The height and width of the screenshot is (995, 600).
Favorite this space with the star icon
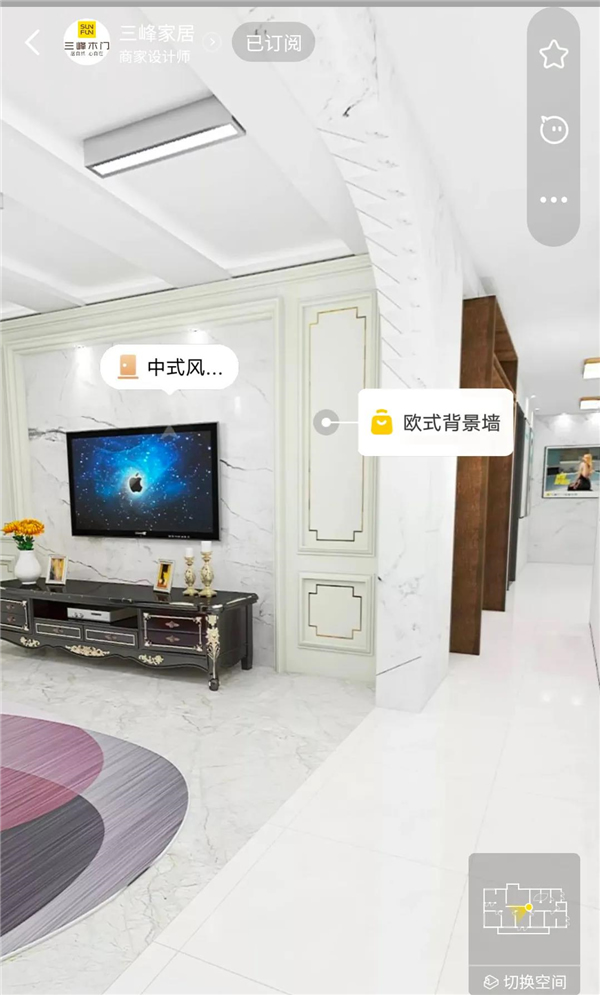(x=553, y=55)
